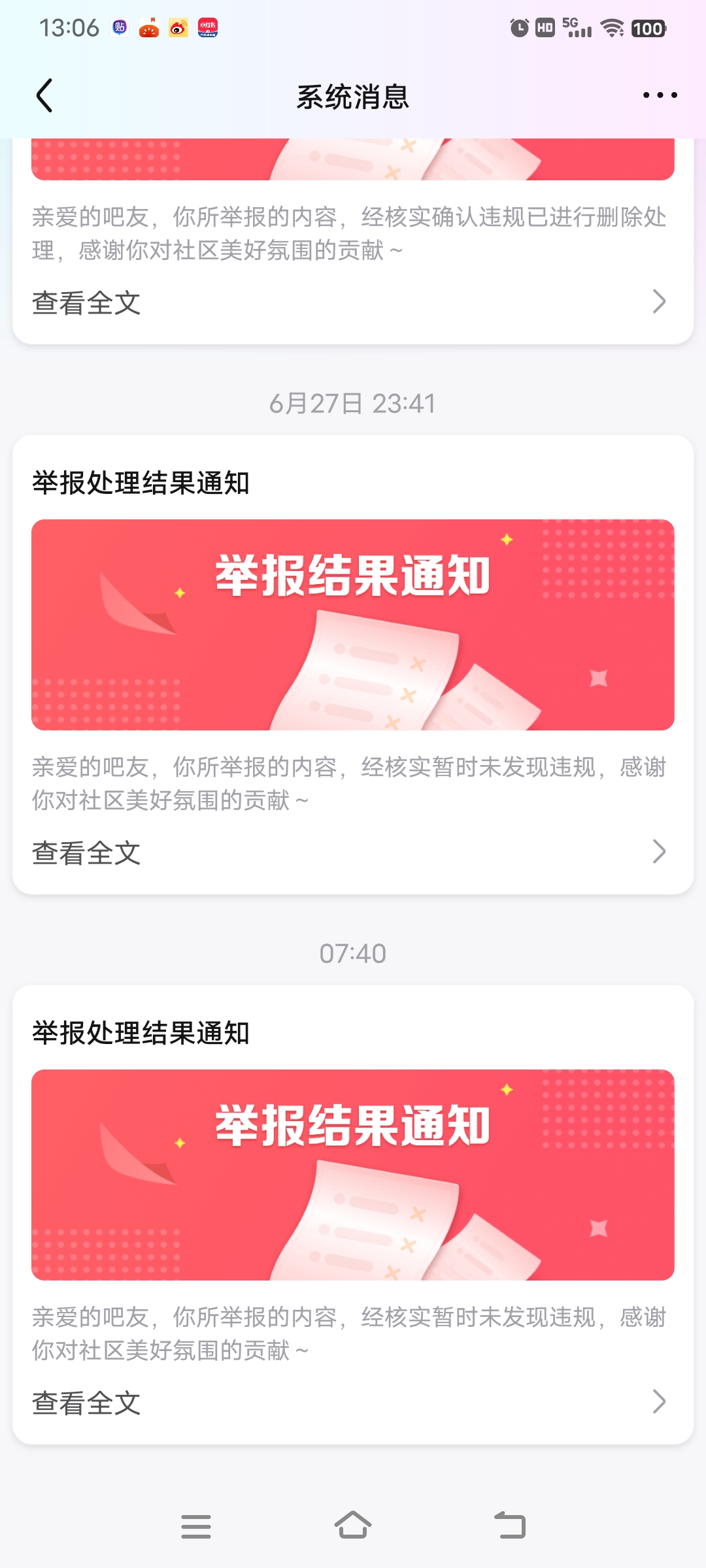This screenshot has width=706, height=1568.
Task: Open the 举报结果通知 banner from 07:40
Action: pyautogui.click(x=353, y=1175)
